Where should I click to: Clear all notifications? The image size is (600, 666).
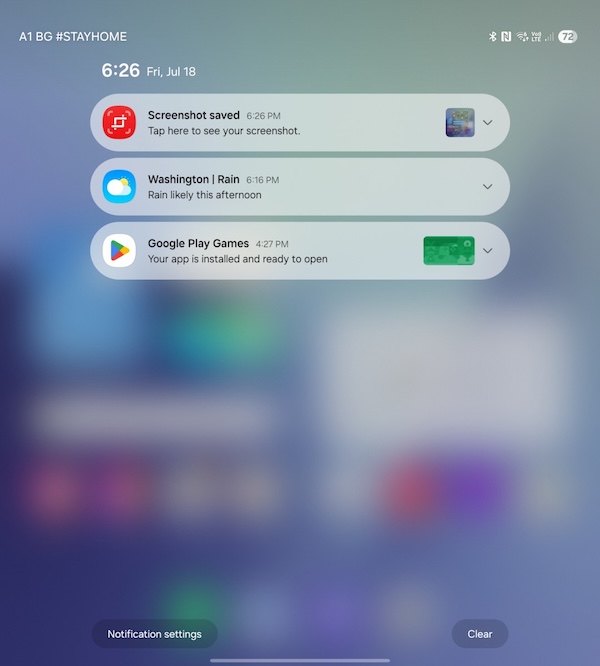480,634
